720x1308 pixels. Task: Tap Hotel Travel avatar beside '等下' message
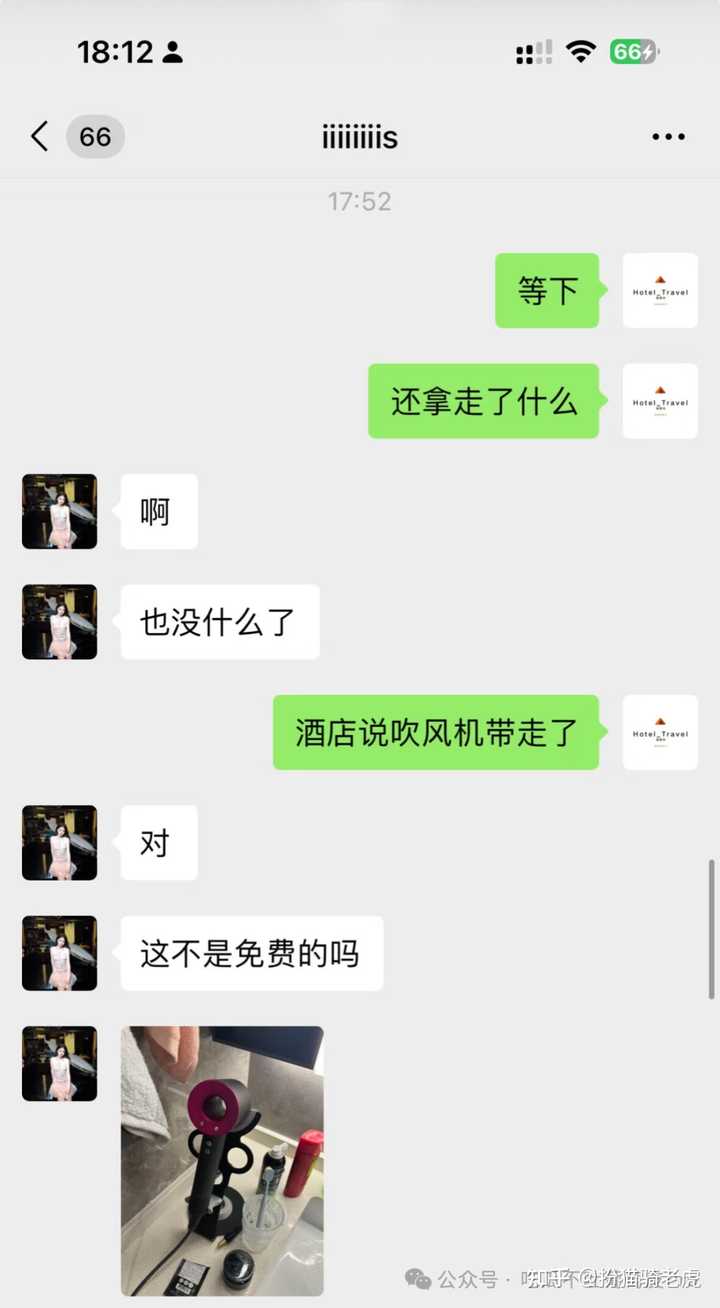coord(660,290)
